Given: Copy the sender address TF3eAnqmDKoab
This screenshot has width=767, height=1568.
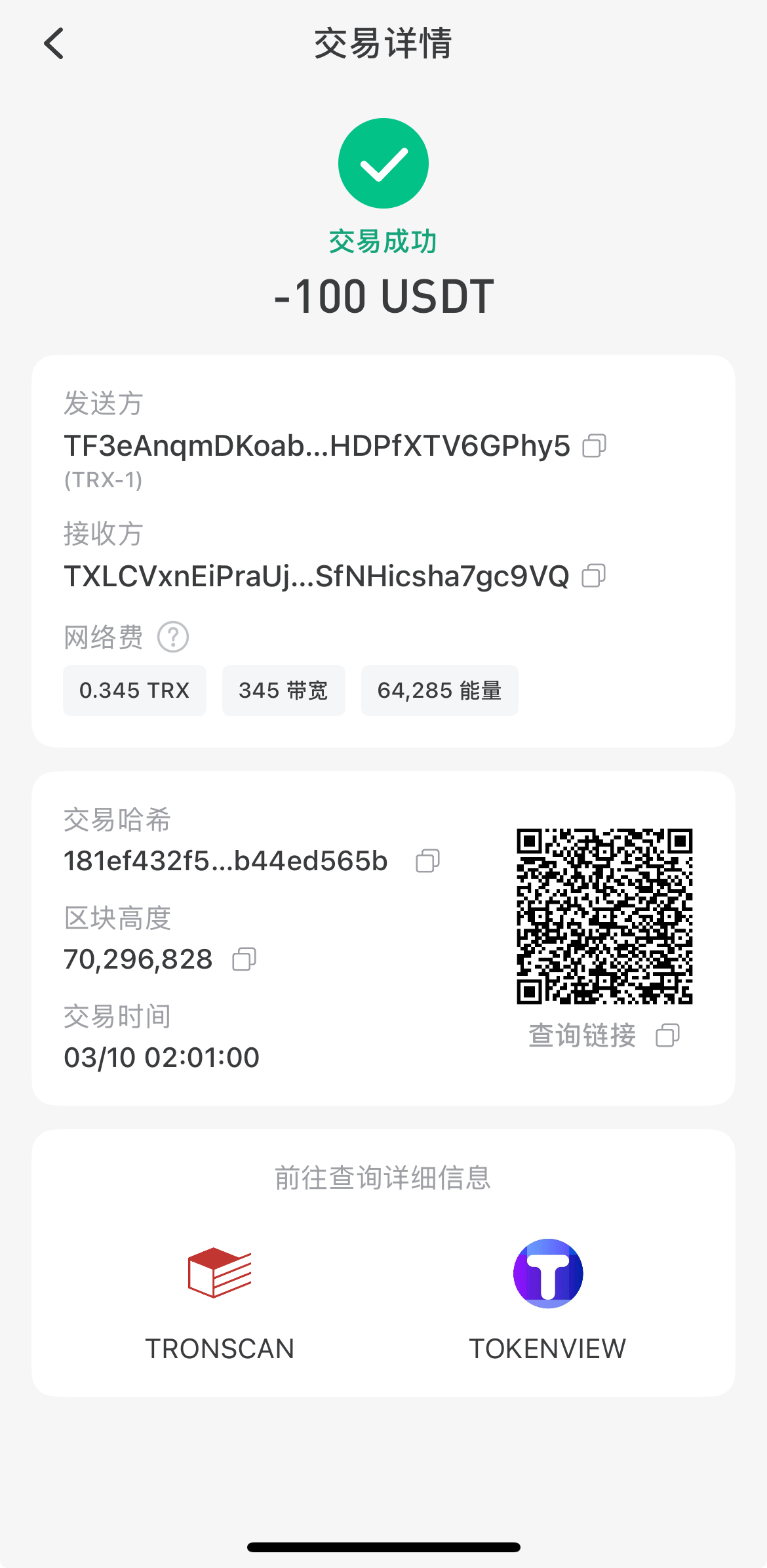Looking at the screenshot, I should pyautogui.click(x=595, y=445).
